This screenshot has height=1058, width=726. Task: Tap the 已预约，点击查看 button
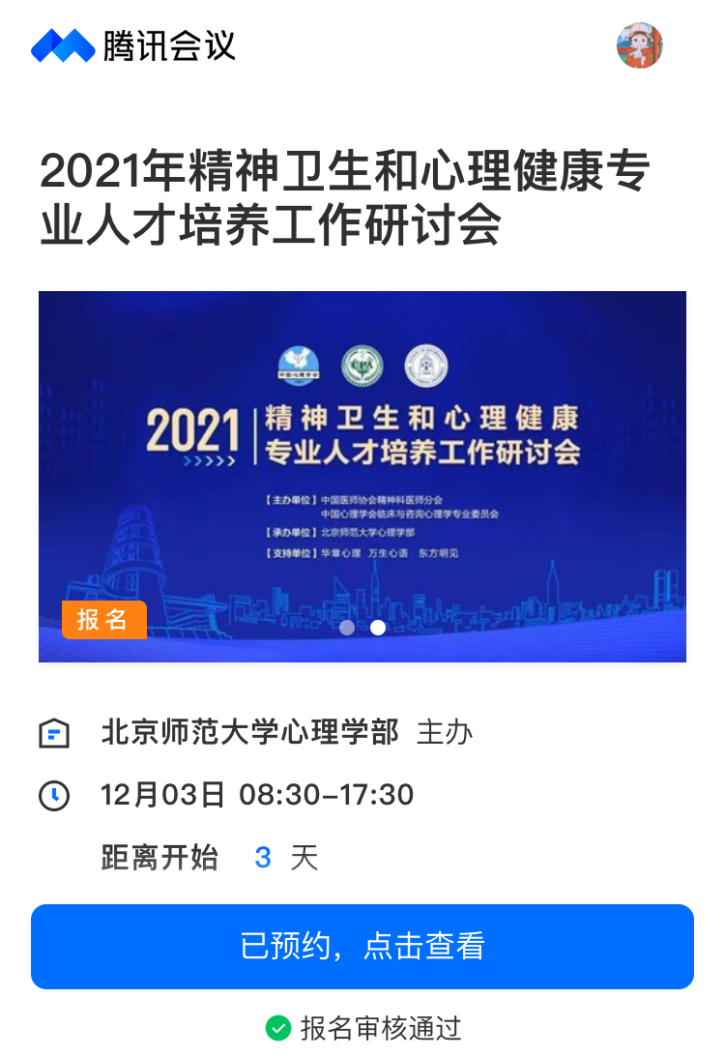(362, 946)
